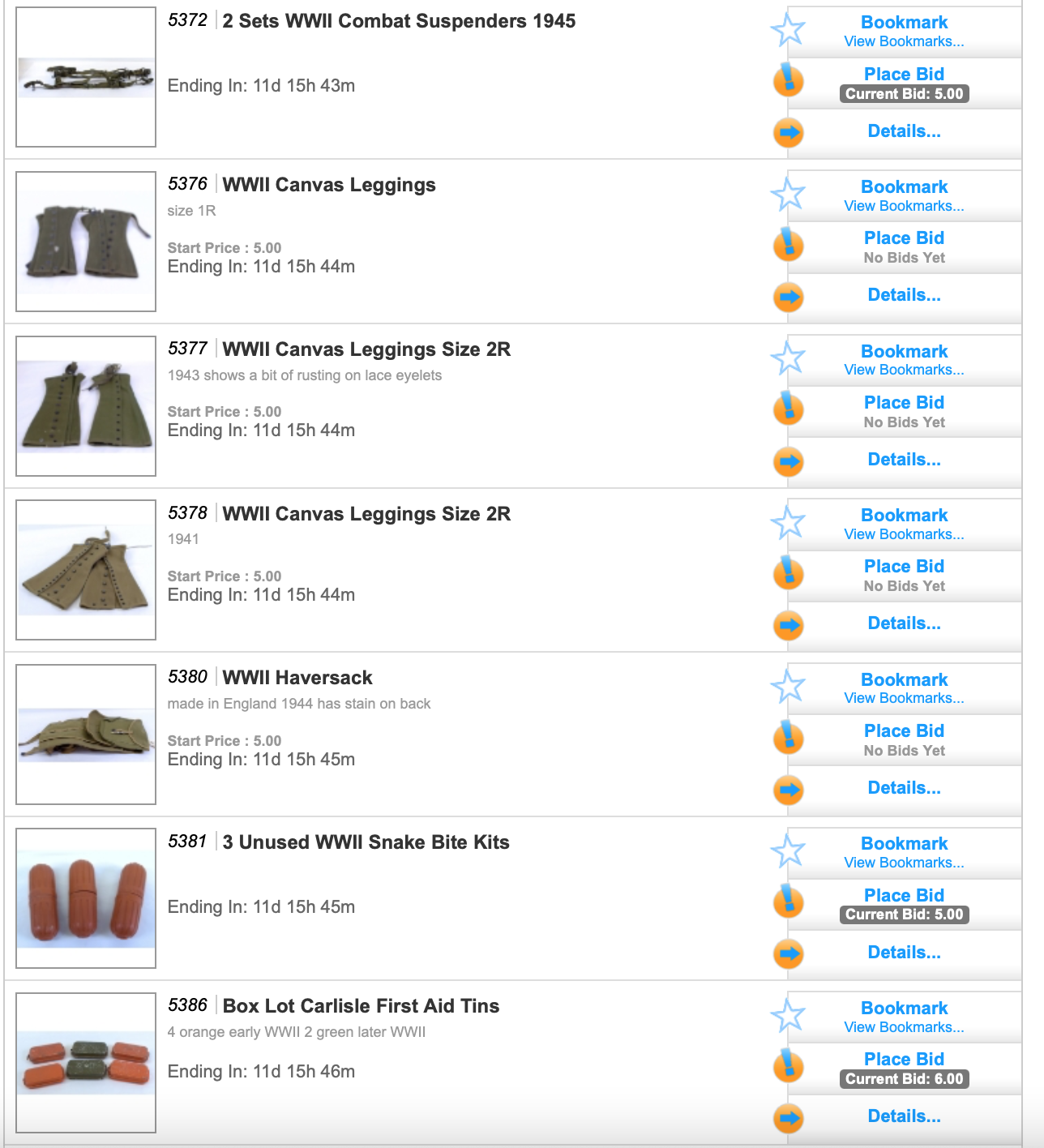Place a bid on Snake Bite Kits
This screenshot has height=1148, width=1044.
[x=904, y=896]
